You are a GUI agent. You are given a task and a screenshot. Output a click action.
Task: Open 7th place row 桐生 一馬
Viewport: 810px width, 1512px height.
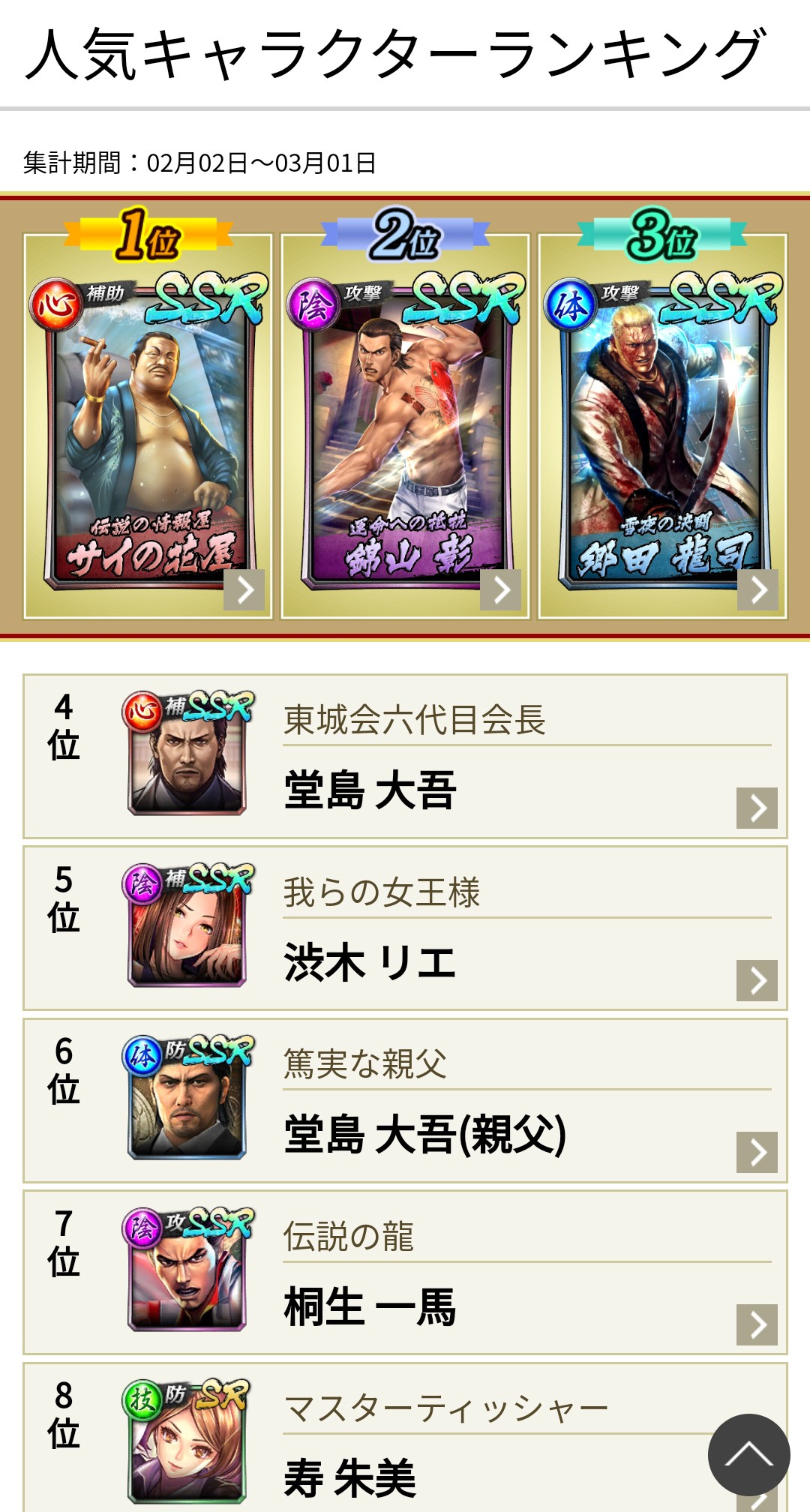405,1272
